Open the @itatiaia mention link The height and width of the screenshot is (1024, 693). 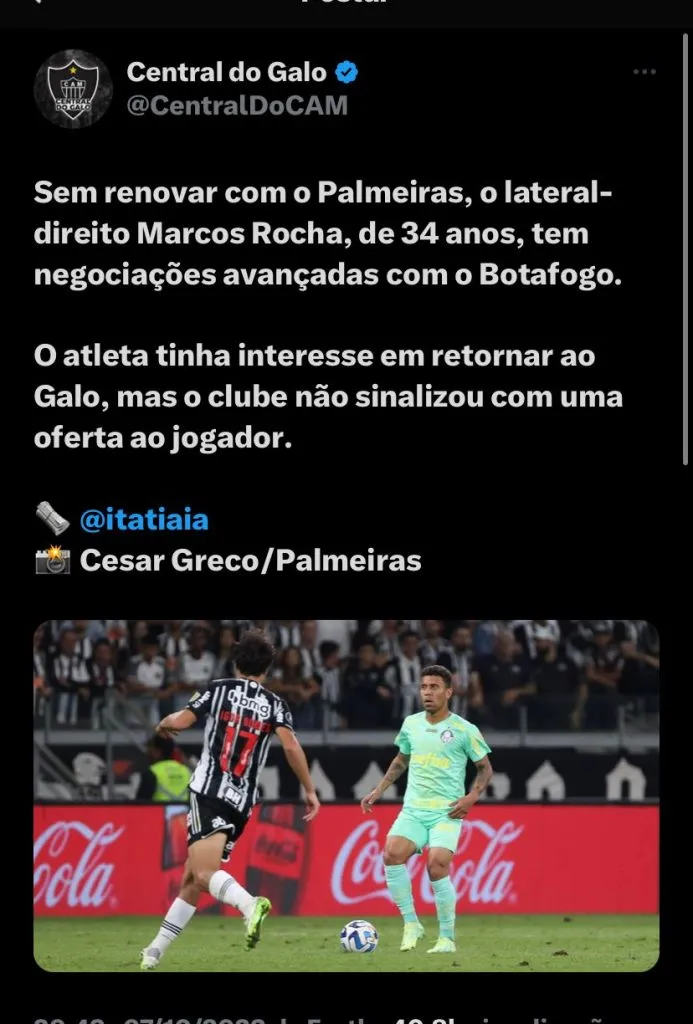(x=143, y=520)
